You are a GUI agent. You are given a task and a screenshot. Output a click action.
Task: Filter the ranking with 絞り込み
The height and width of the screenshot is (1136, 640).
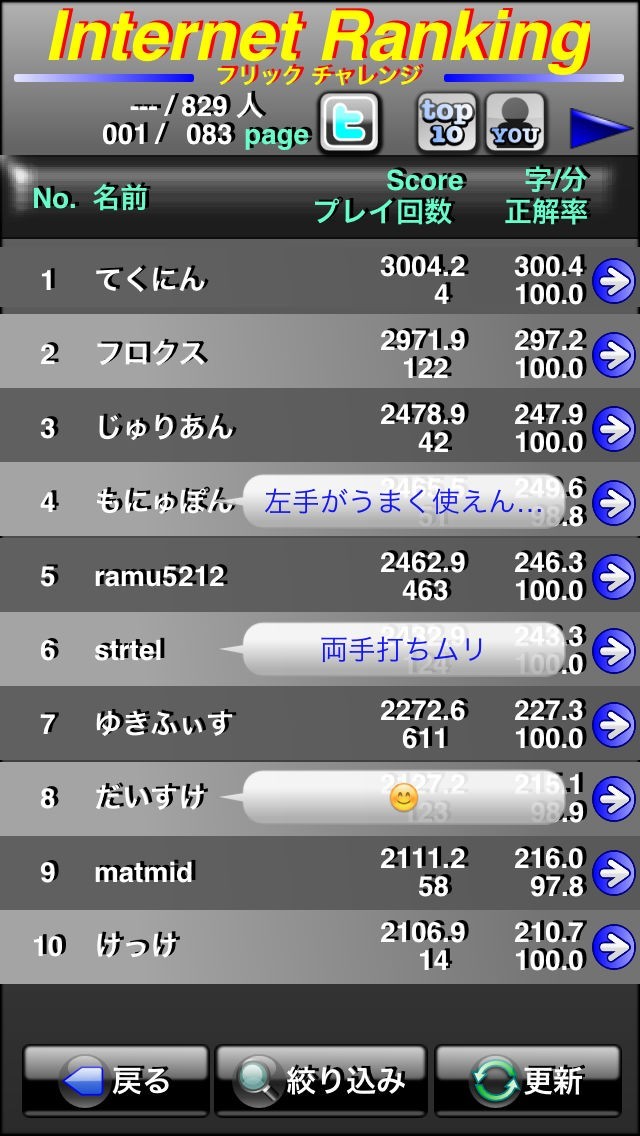321,1080
